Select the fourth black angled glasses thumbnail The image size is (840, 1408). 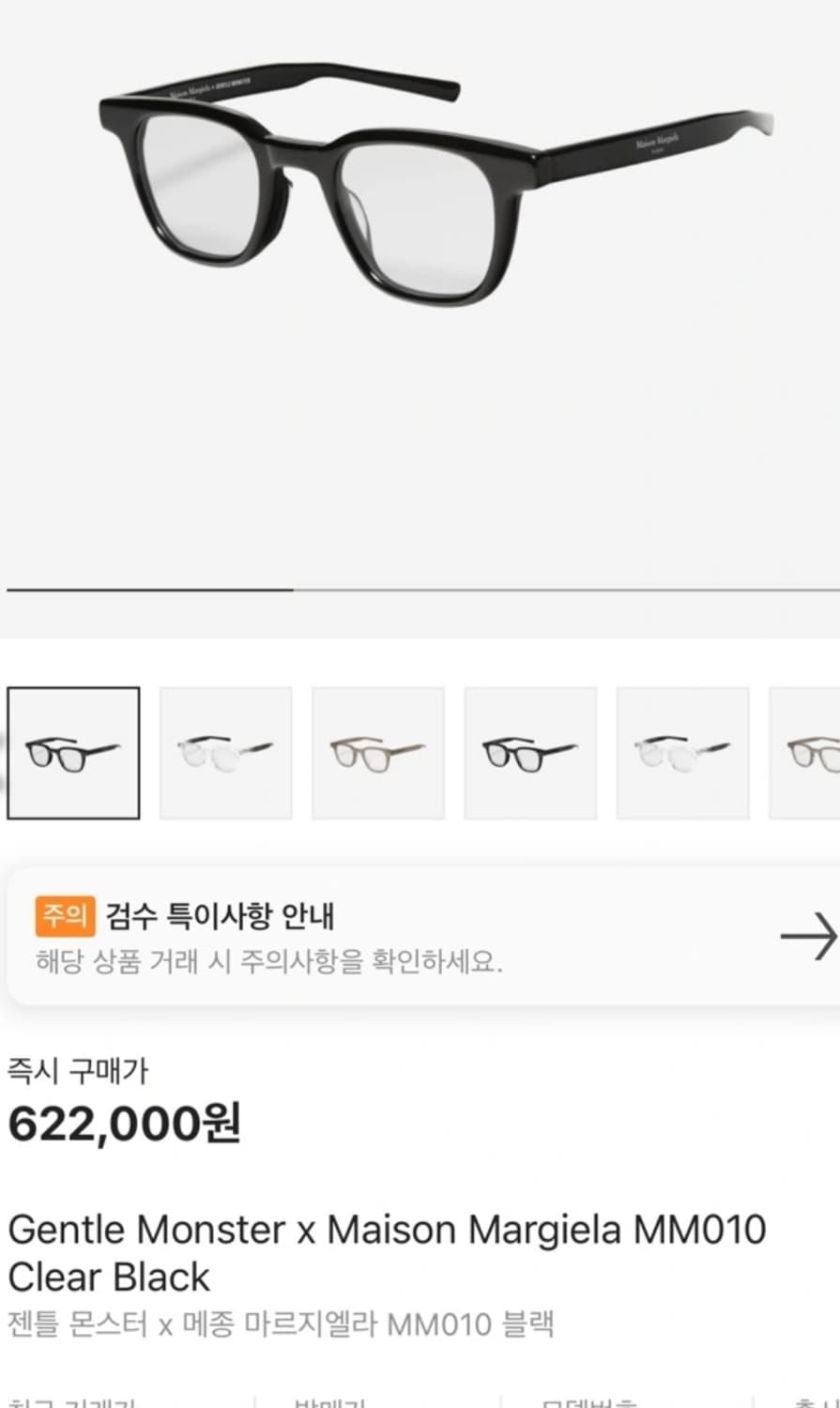click(530, 753)
